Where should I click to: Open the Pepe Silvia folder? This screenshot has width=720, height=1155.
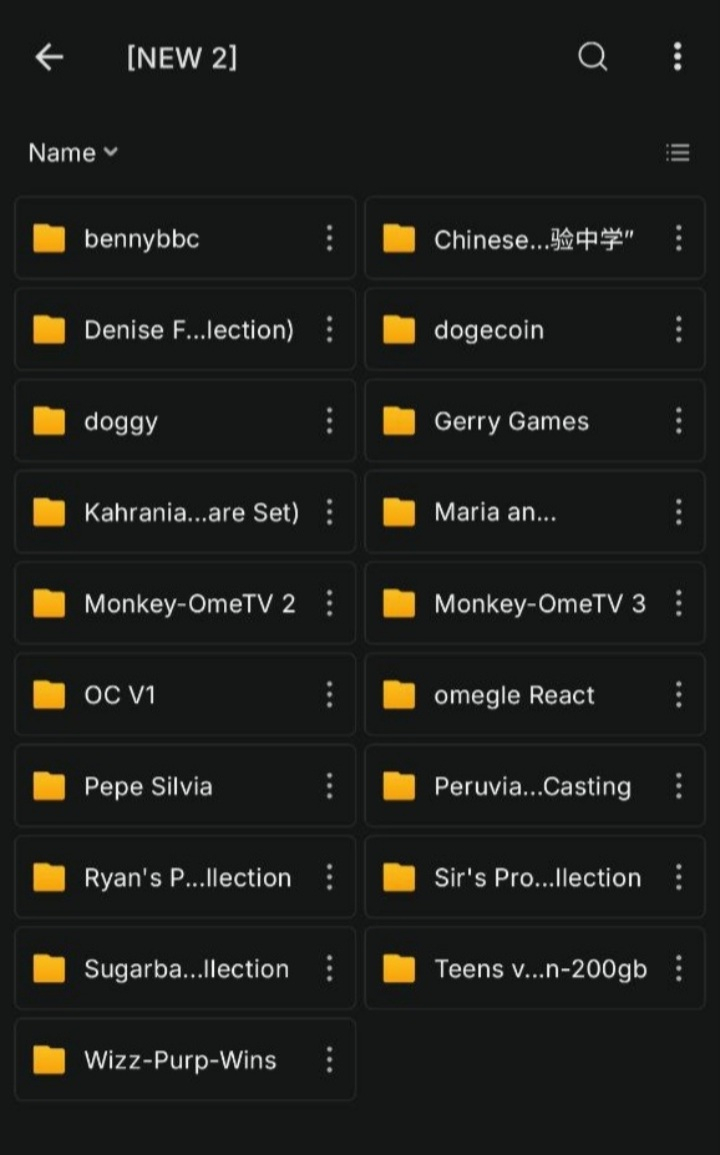click(x=148, y=786)
